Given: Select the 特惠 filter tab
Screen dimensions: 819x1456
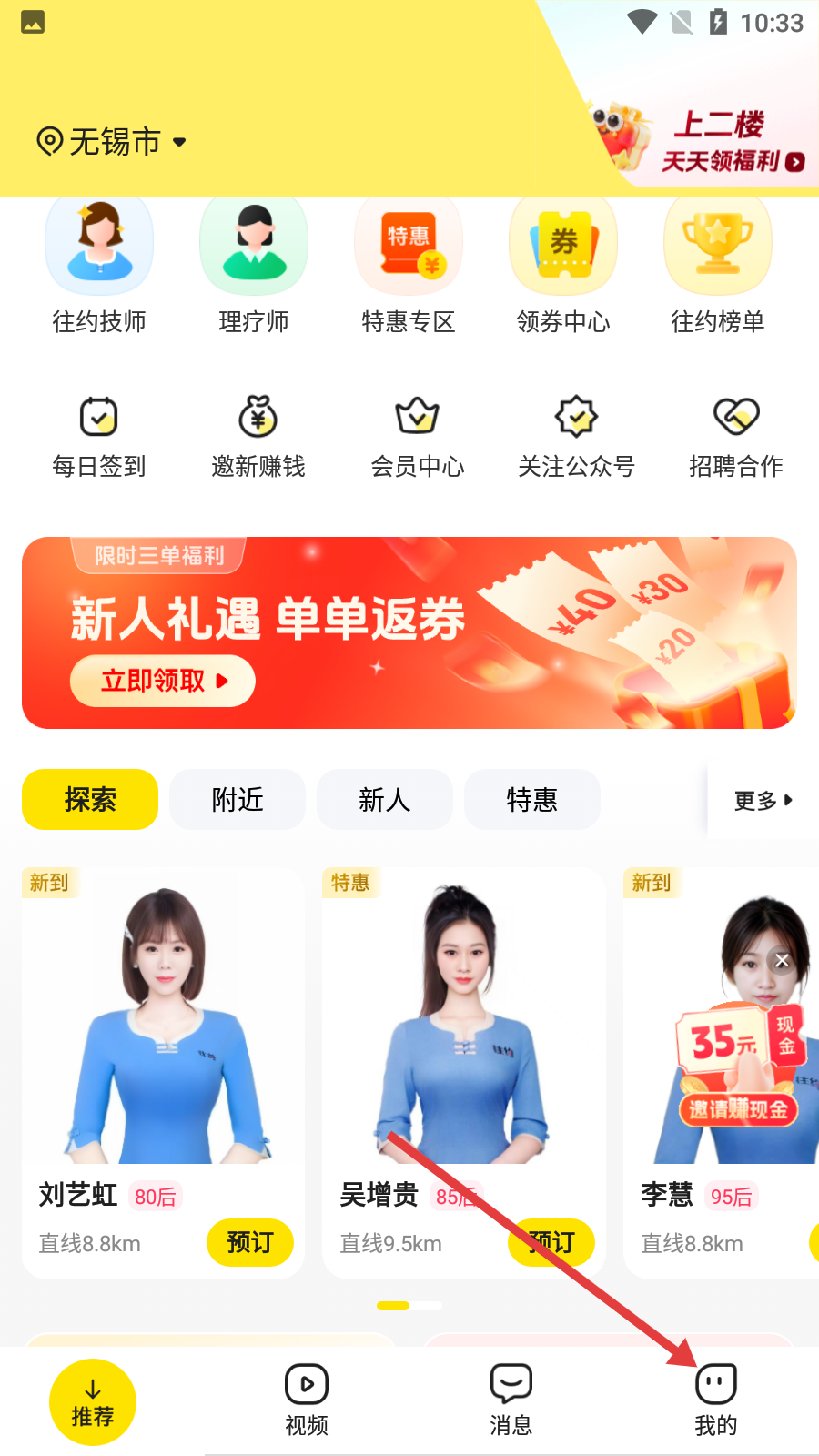Looking at the screenshot, I should tap(532, 800).
